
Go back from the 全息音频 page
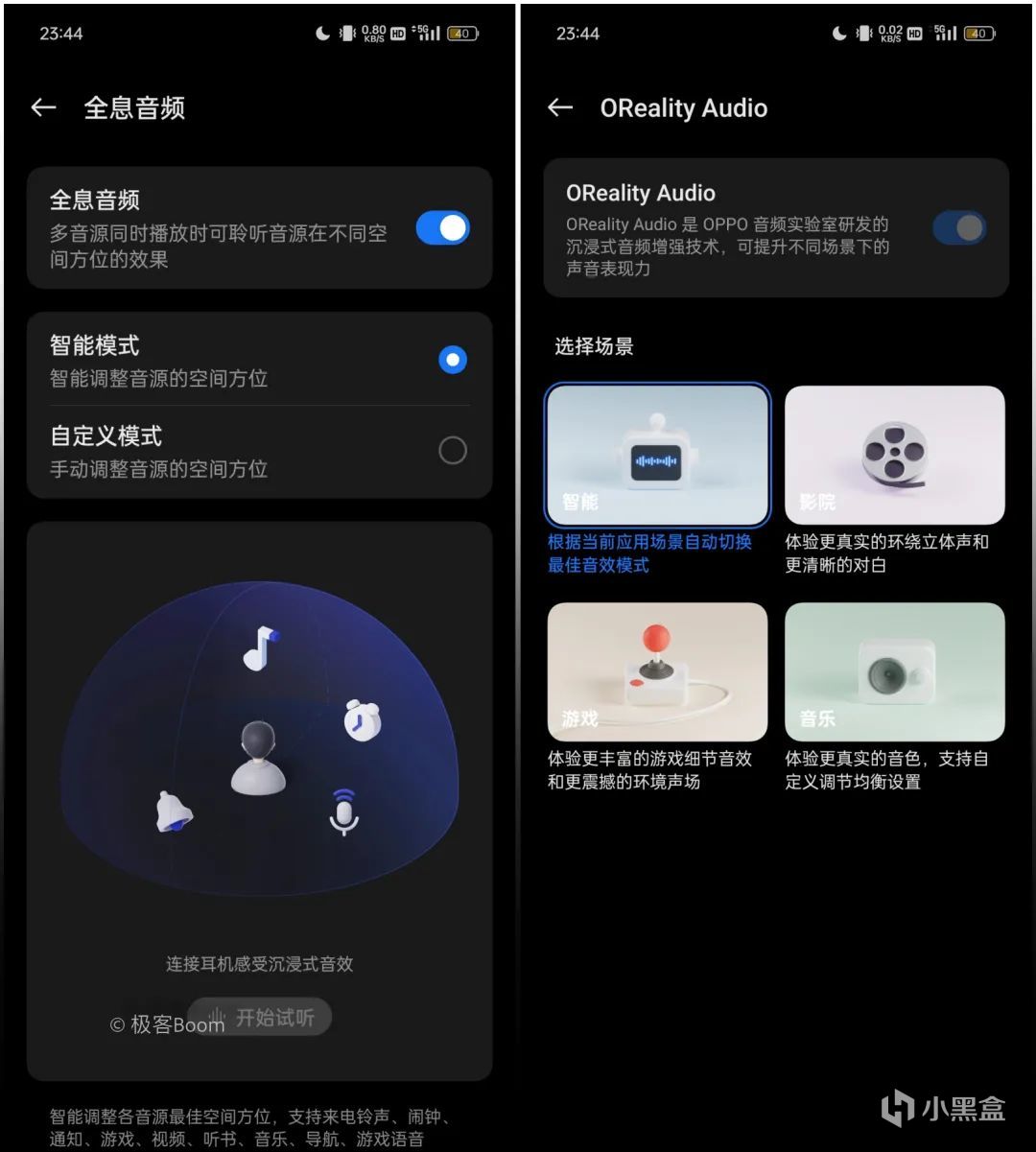pos(44,107)
